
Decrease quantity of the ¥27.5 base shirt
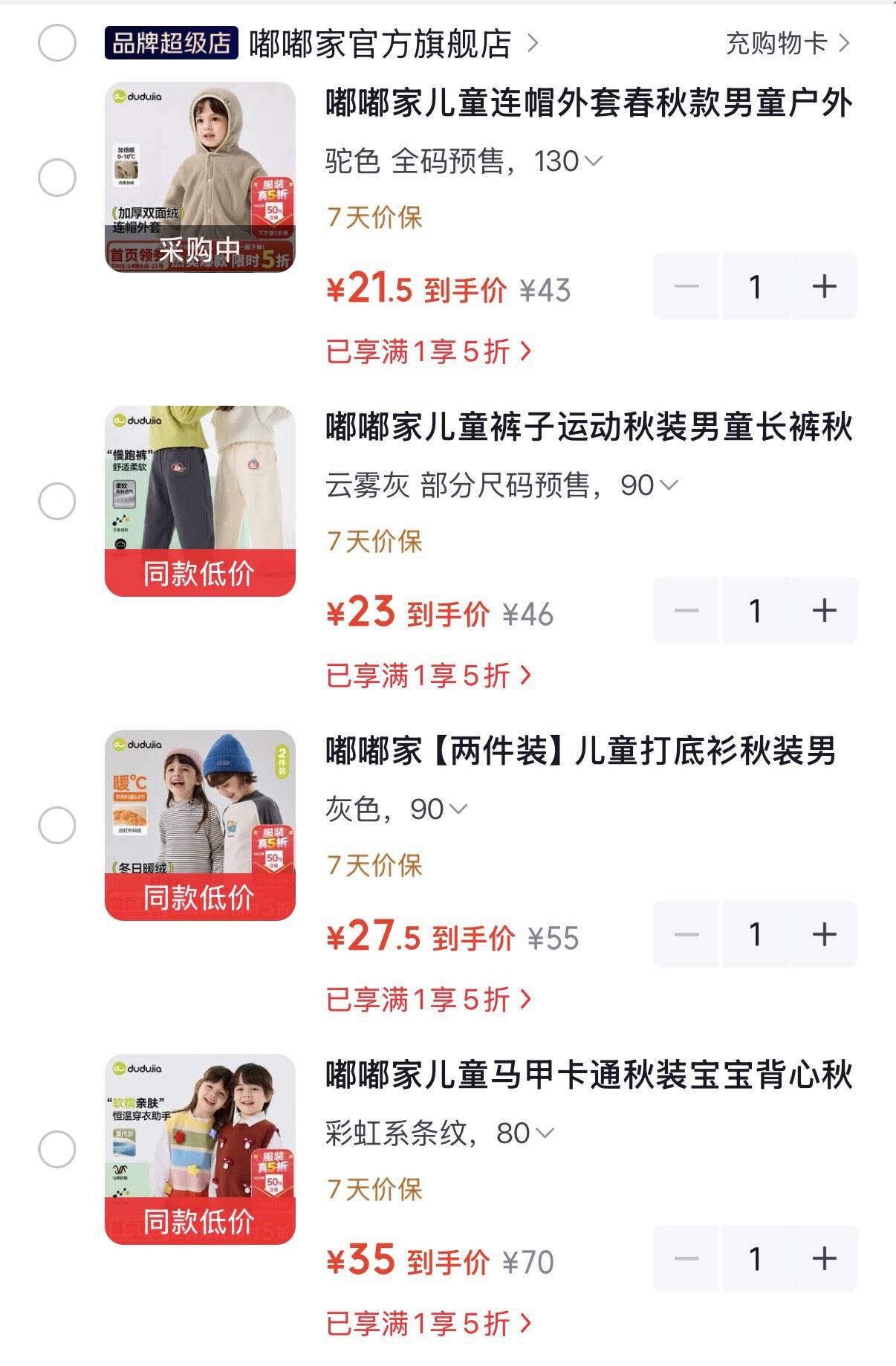click(686, 934)
